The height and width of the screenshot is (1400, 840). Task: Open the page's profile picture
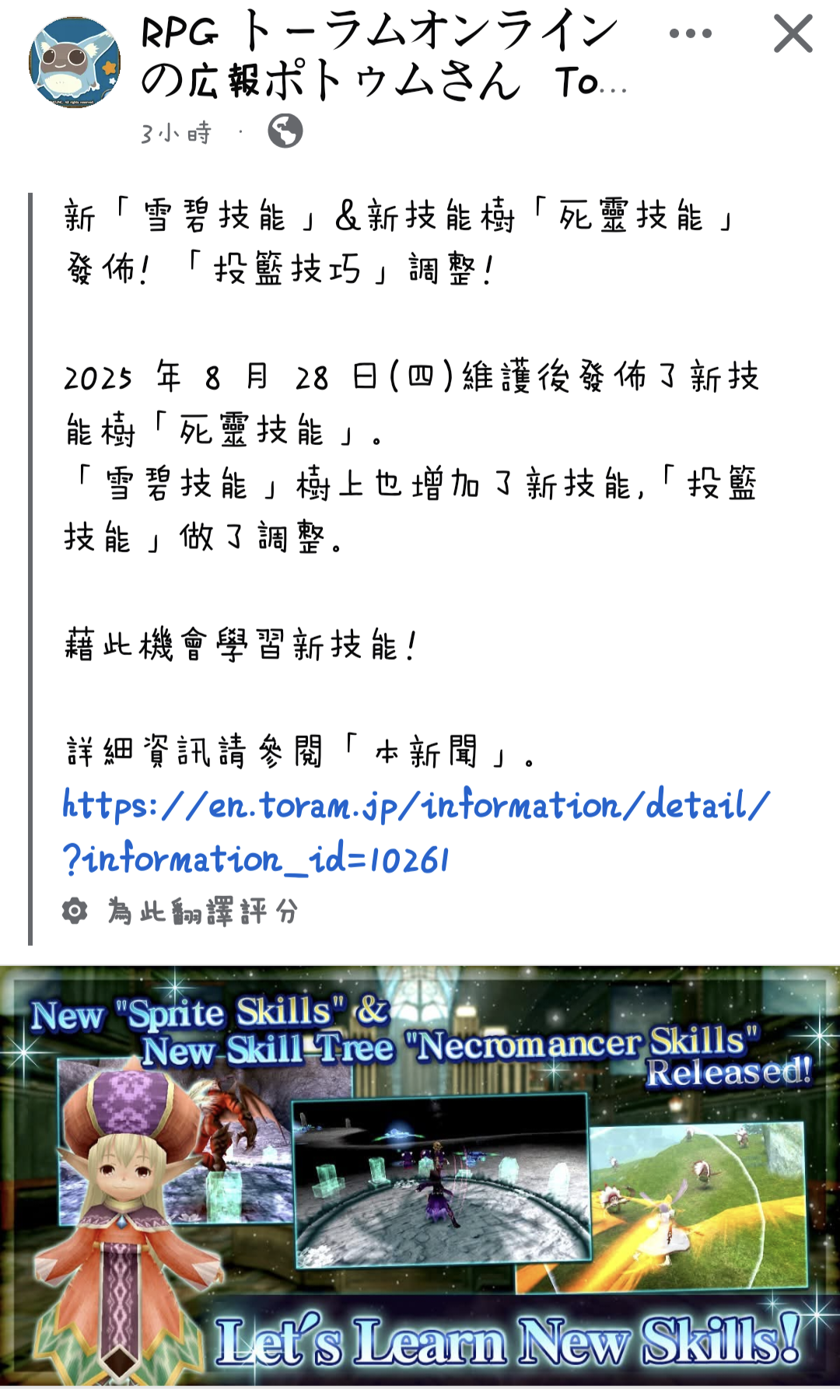[75, 62]
